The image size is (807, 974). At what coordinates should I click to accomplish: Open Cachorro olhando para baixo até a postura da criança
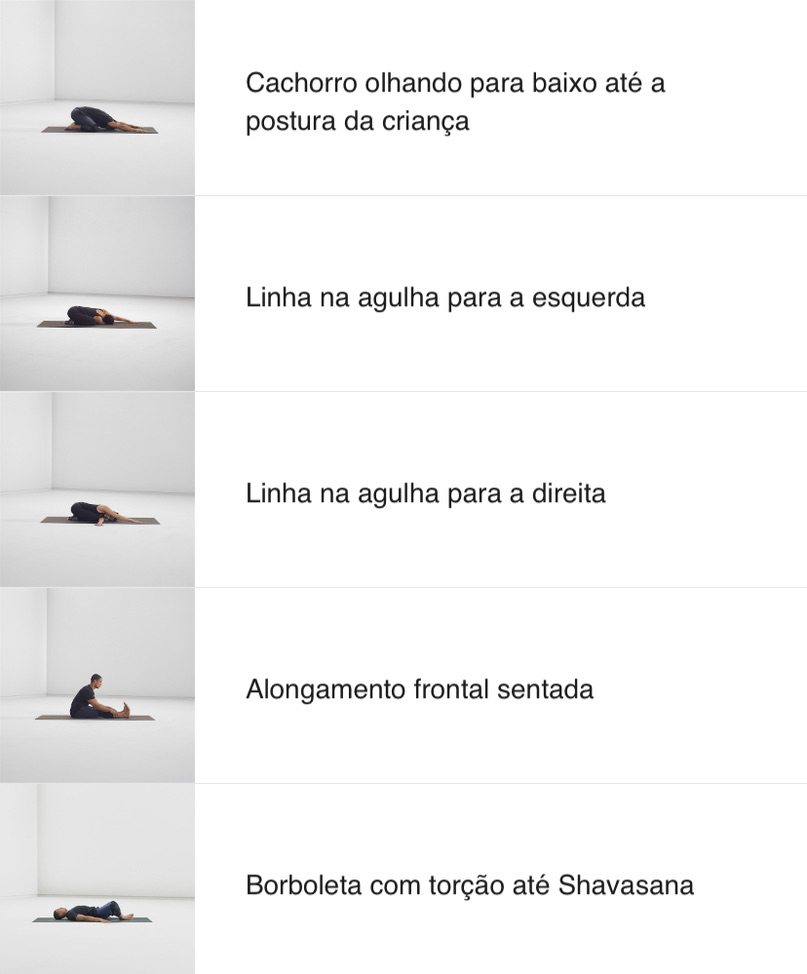[x=455, y=101]
